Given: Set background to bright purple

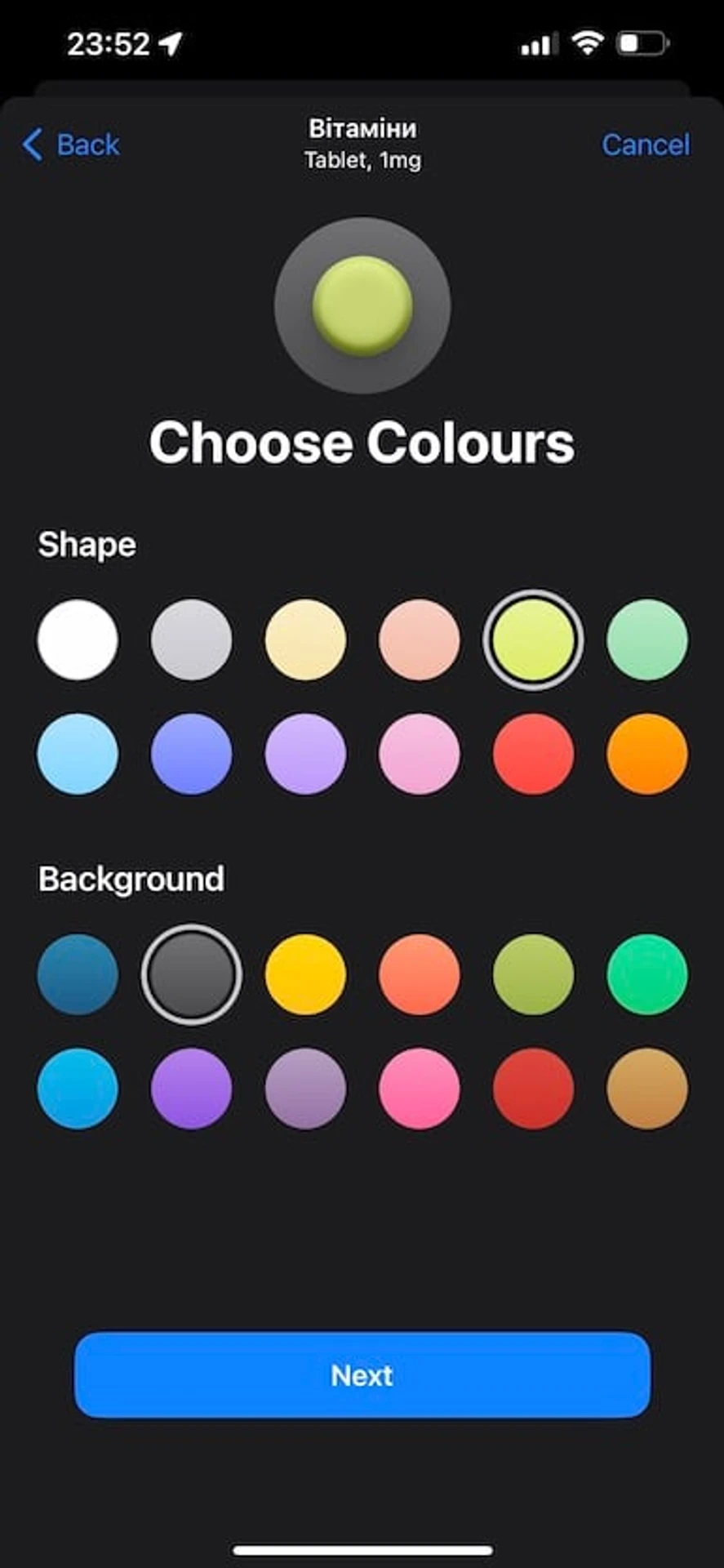Looking at the screenshot, I should point(191,1089).
